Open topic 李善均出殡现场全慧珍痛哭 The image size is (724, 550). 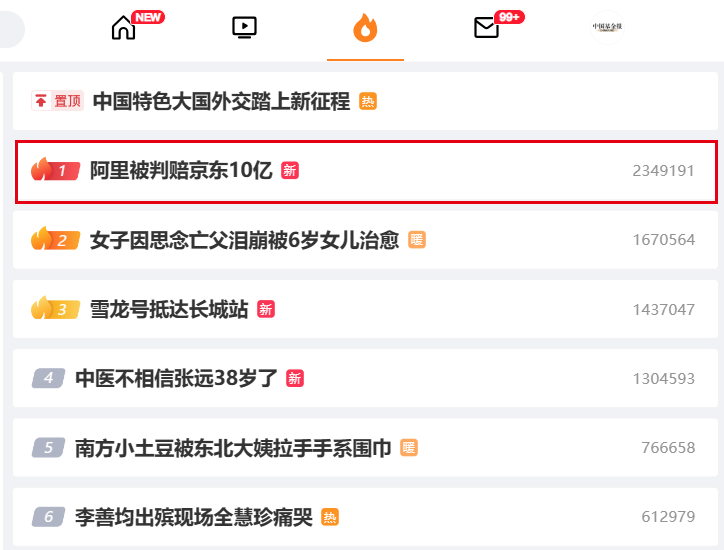coord(194,517)
